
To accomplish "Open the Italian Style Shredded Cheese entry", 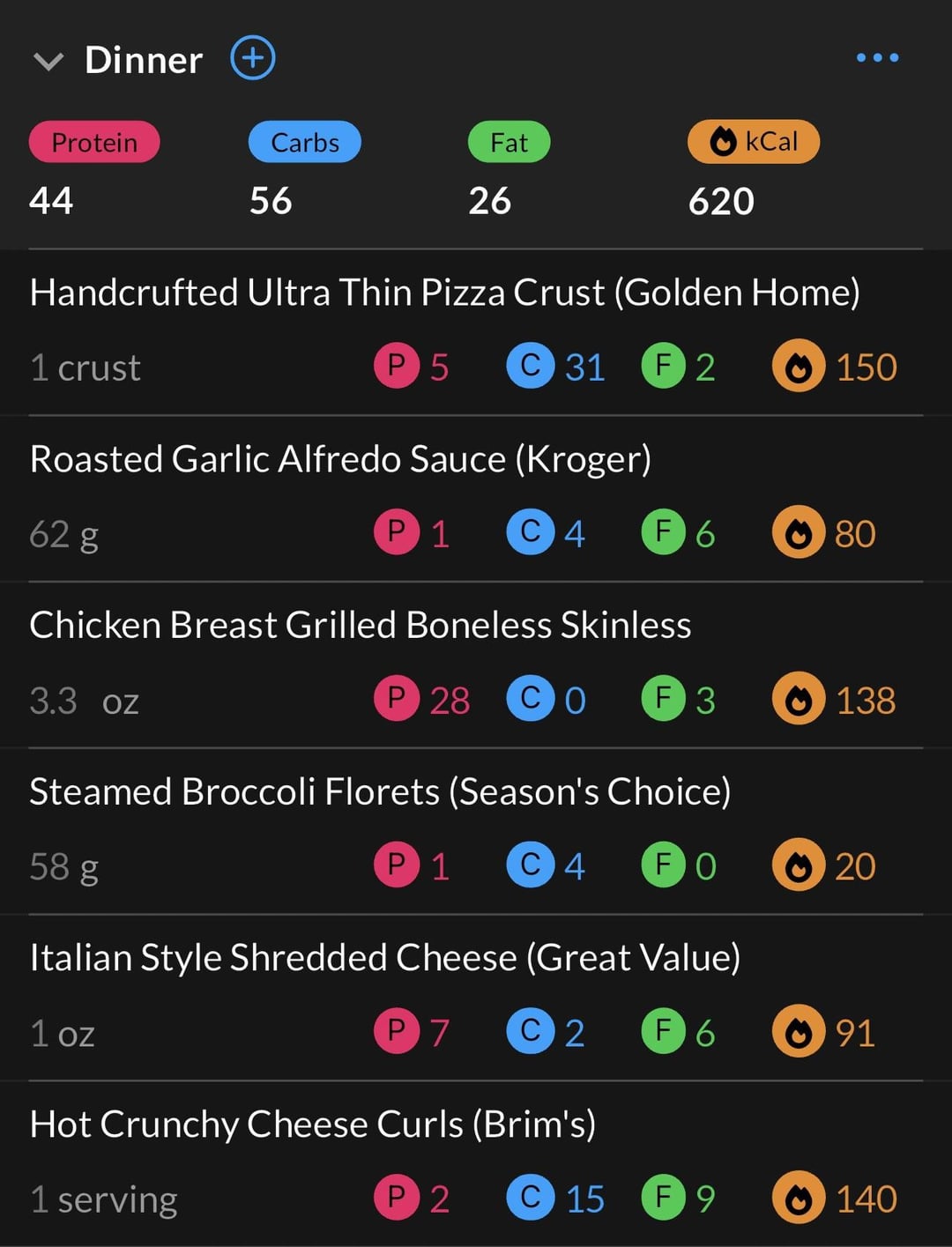I will [384, 958].
